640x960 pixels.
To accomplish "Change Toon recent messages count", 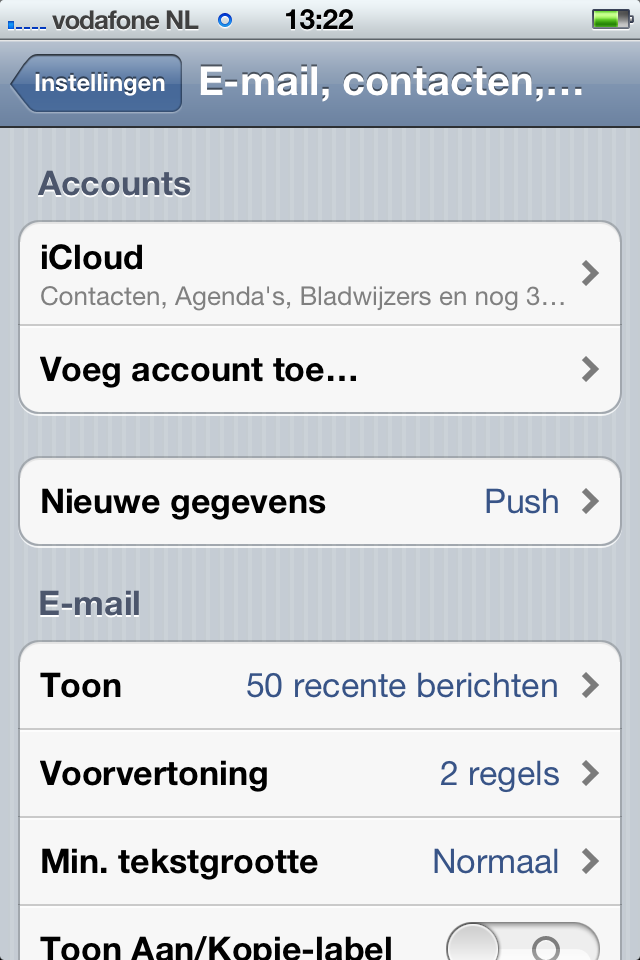I will 320,686.
